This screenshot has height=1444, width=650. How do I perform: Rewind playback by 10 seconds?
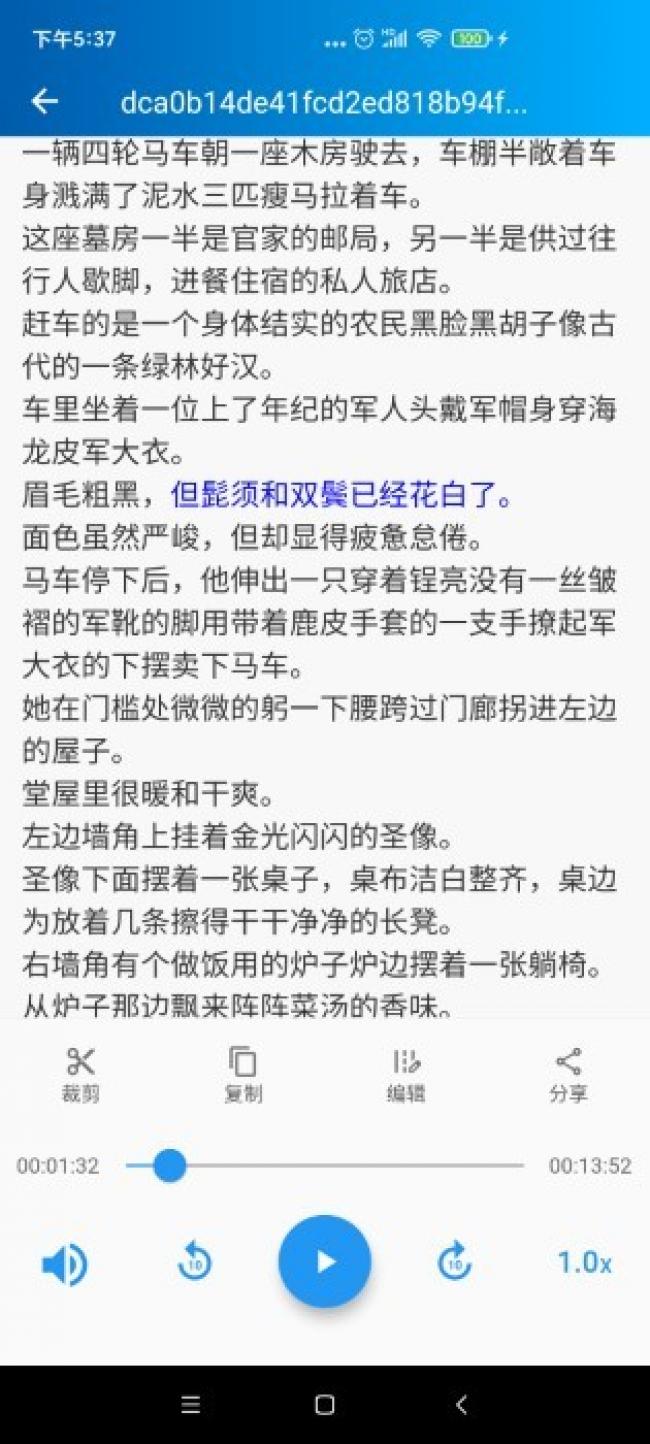(x=194, y=1262)
